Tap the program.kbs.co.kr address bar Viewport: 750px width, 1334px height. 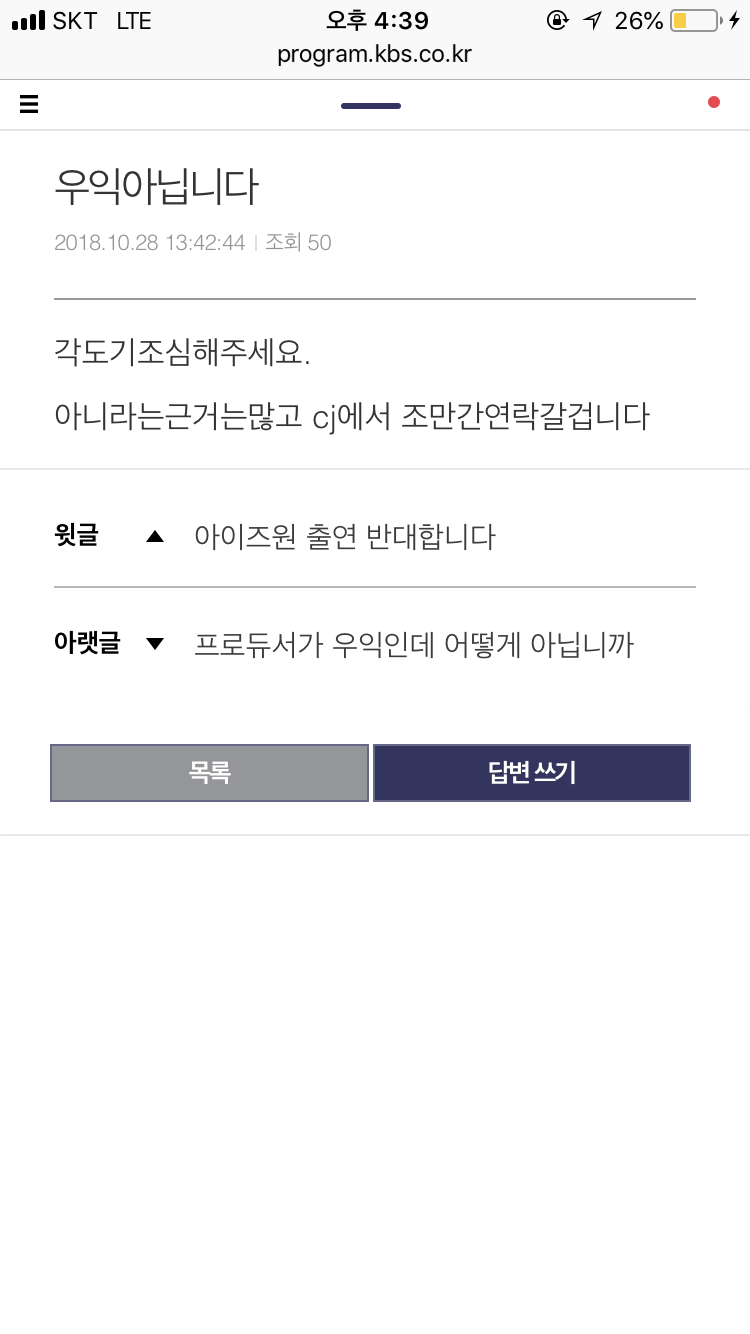click(375, 57)
